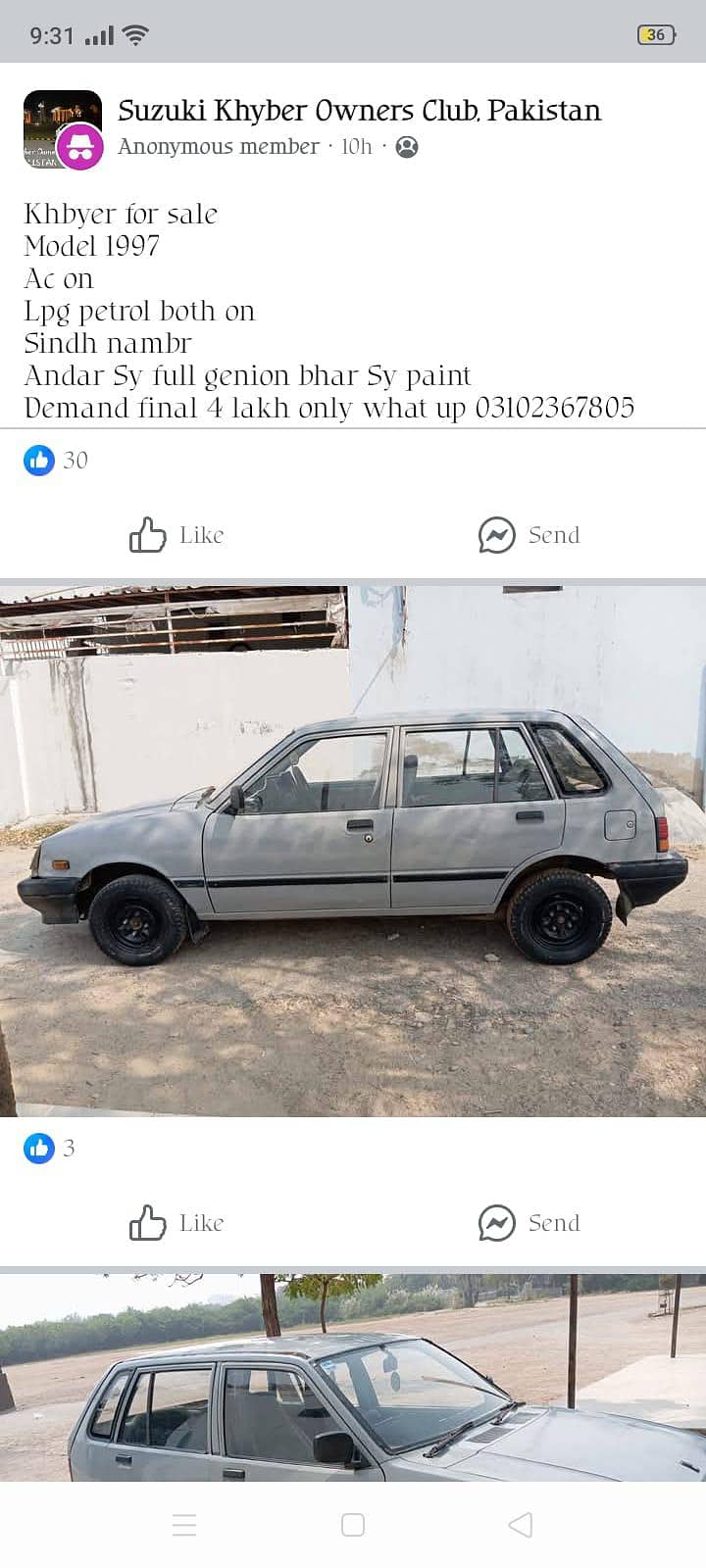Tap the thumbs-up Like icon under the car photo
Viewport: 706px width, 1568px height.
click(147, 1223)
